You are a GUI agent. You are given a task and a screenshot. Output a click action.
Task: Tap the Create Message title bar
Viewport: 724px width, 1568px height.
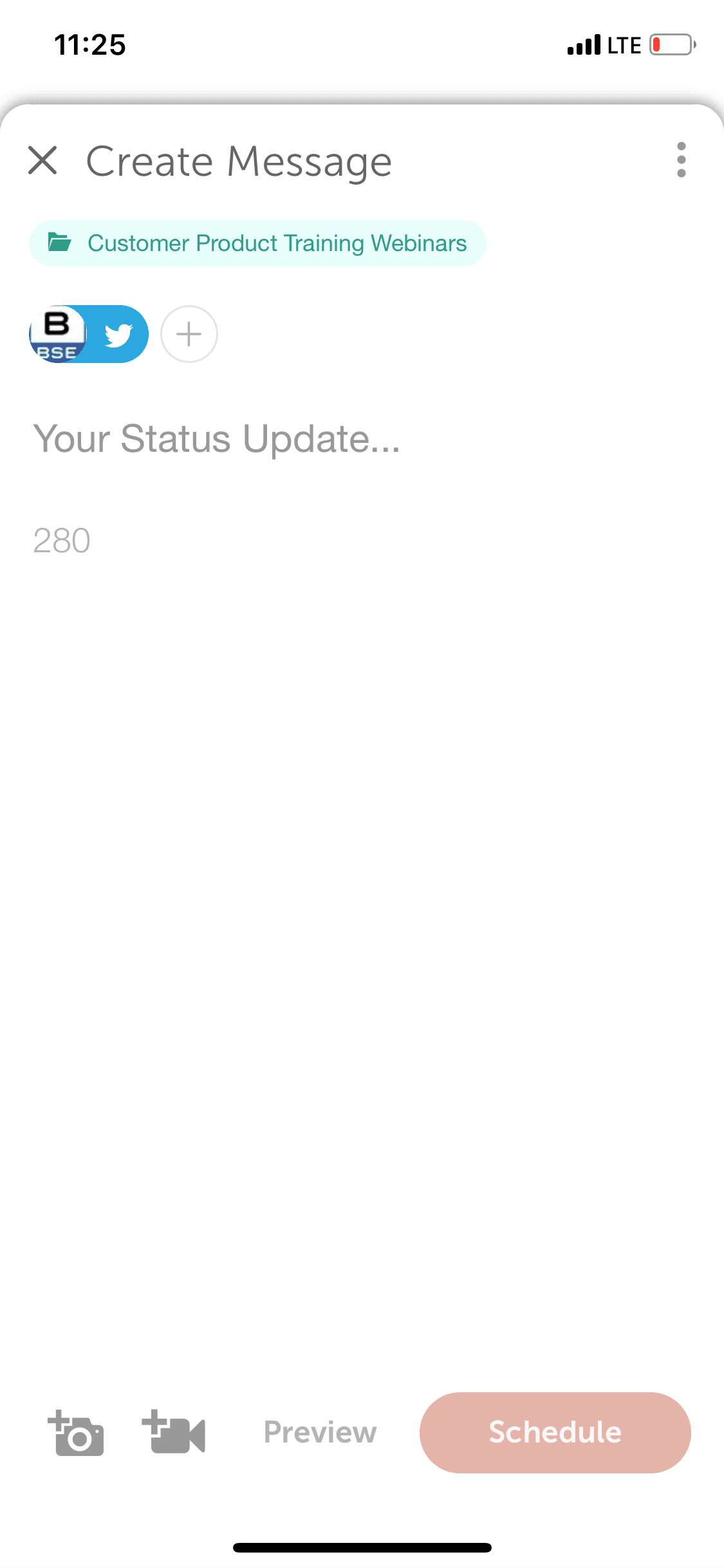tap(239, 160)
